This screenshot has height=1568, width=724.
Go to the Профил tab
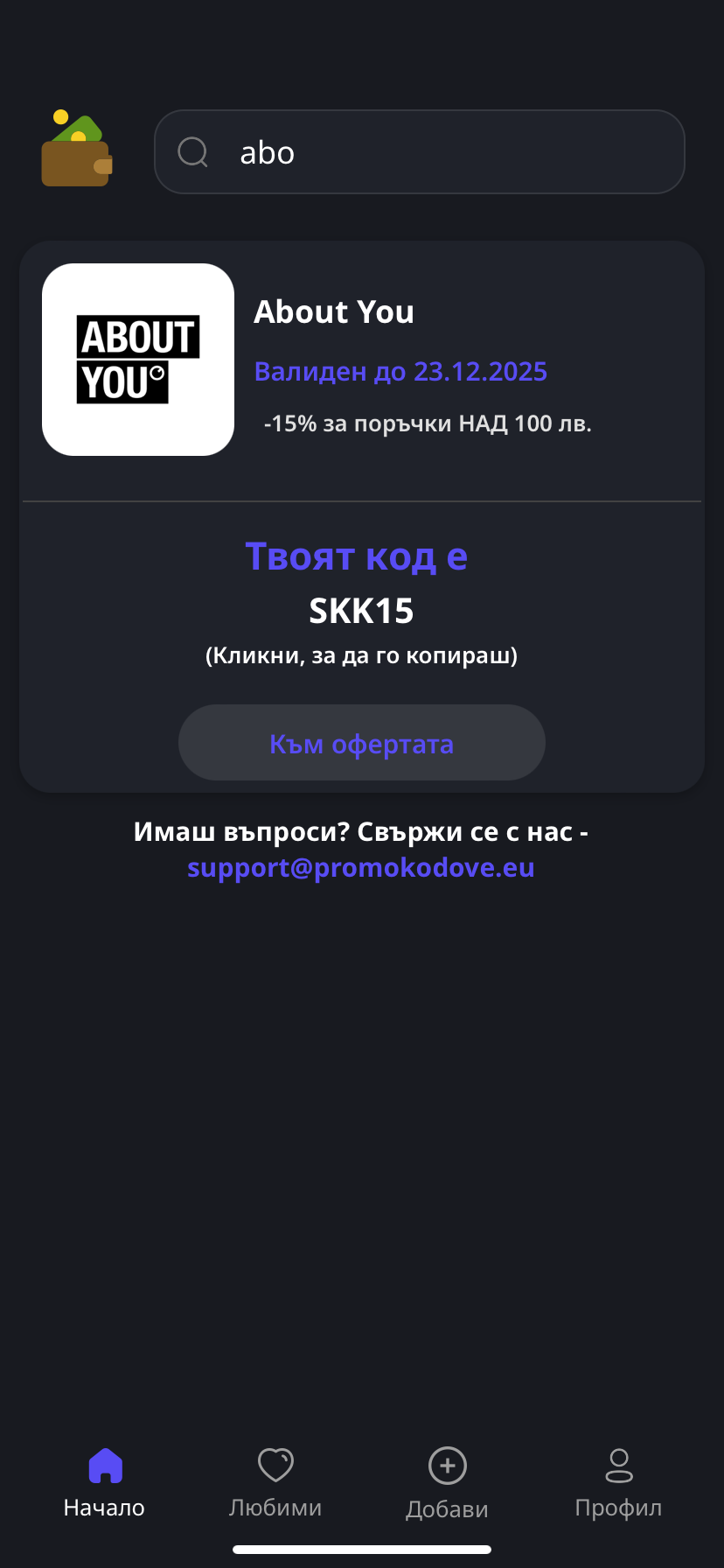click(618, 1483)
